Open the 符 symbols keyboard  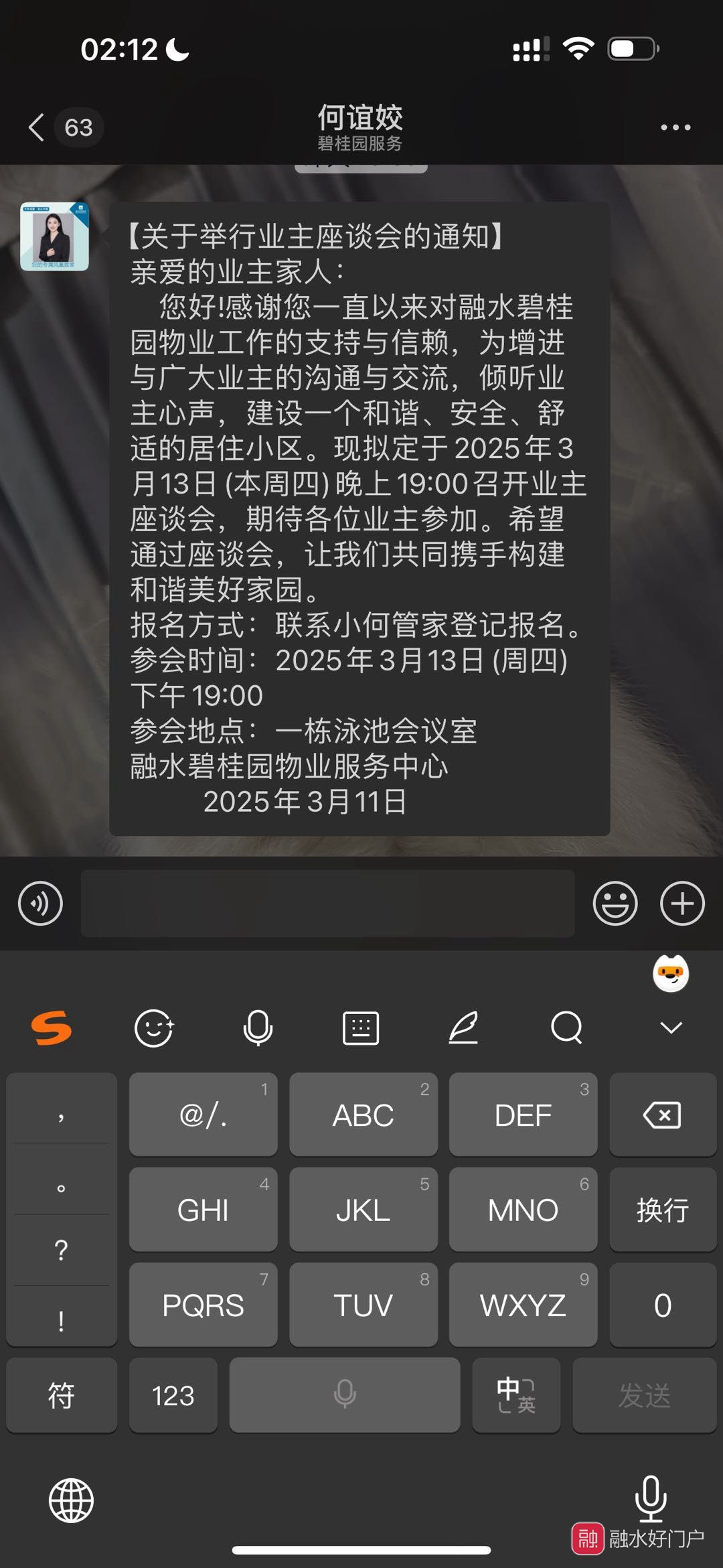pos(61,1396)
